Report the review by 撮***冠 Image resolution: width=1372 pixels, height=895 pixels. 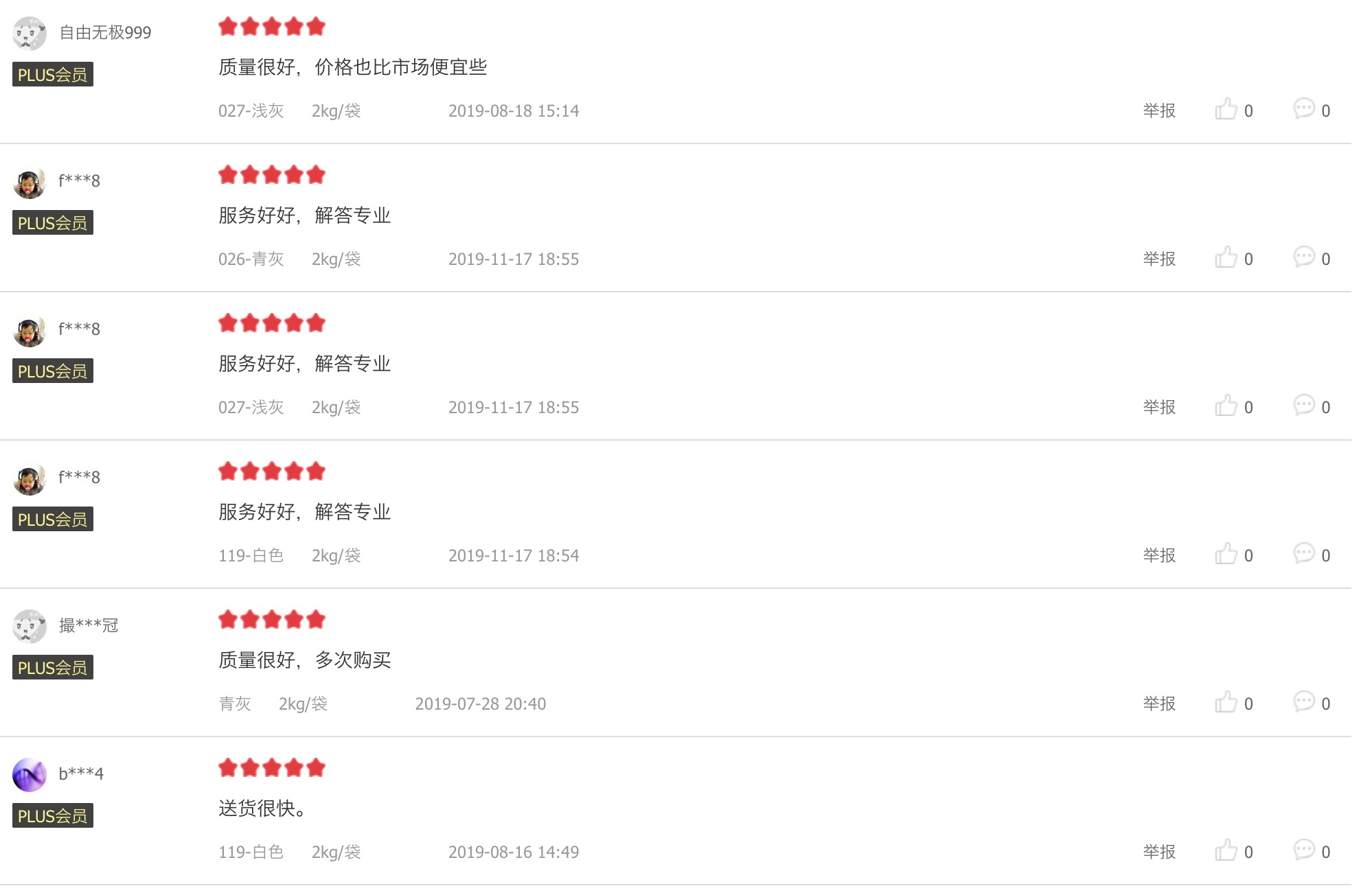point(1159,704)
